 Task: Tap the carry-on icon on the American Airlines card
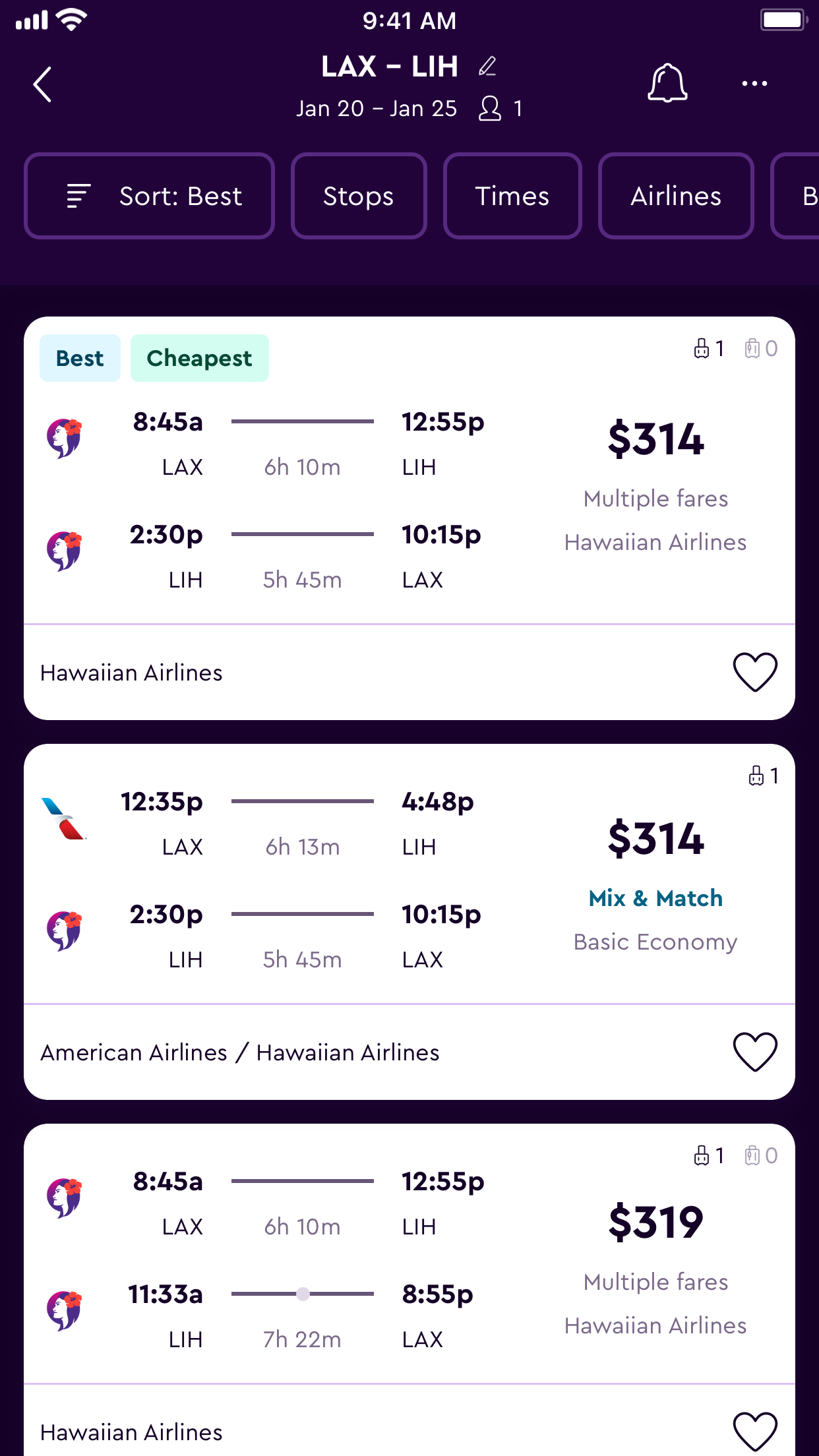[x=756, y=777]
